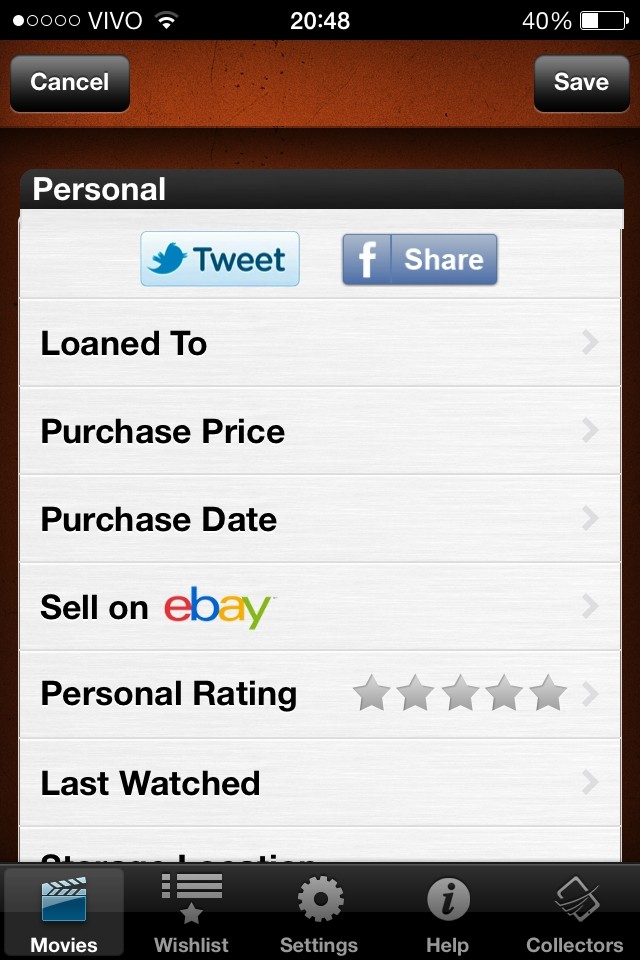The width and height of the screenshot is (640, 960).
Task: Switch to the Collectors tab
Action: pyautogui.click(x=575, y=913)
